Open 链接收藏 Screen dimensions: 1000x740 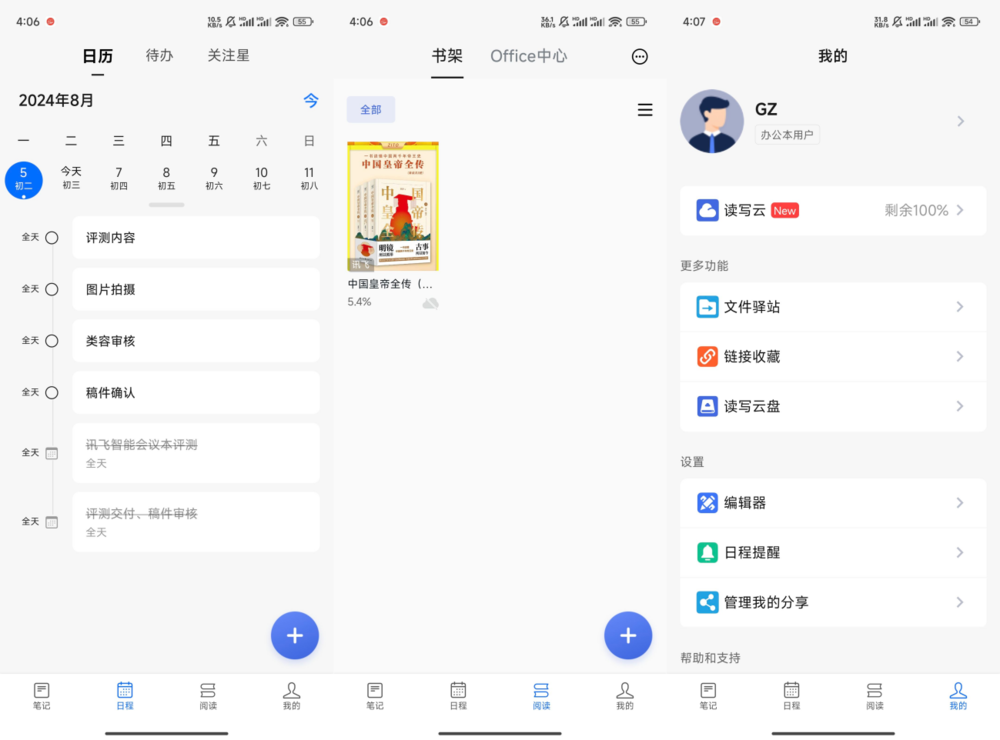click(832, 357)
